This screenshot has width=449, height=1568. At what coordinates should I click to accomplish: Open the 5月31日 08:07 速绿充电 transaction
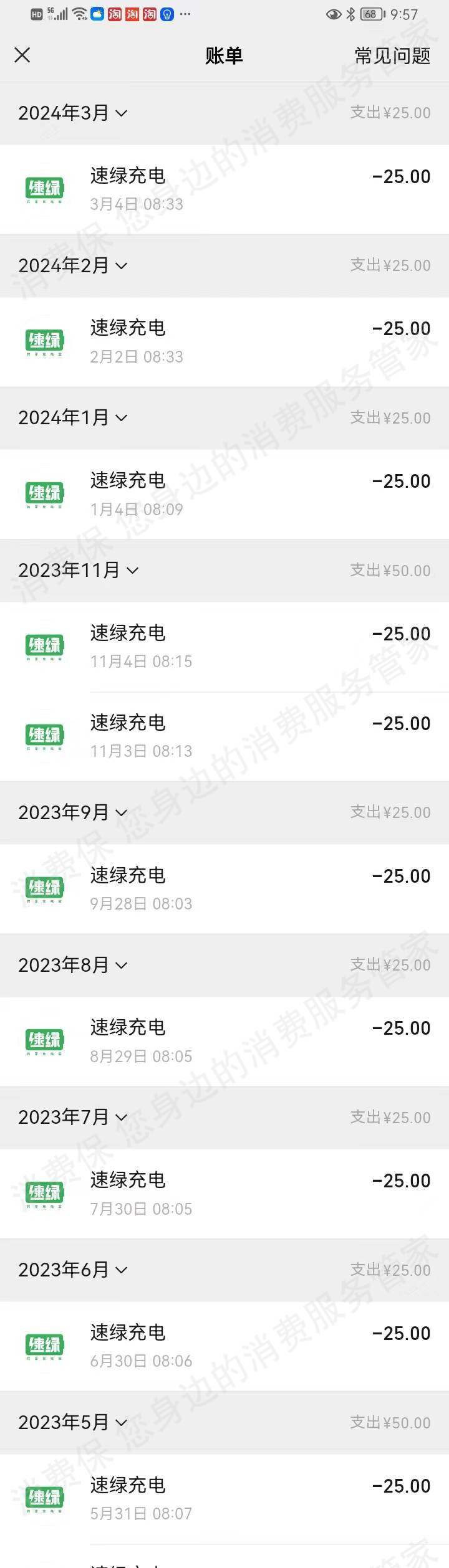click(224, 1498)
